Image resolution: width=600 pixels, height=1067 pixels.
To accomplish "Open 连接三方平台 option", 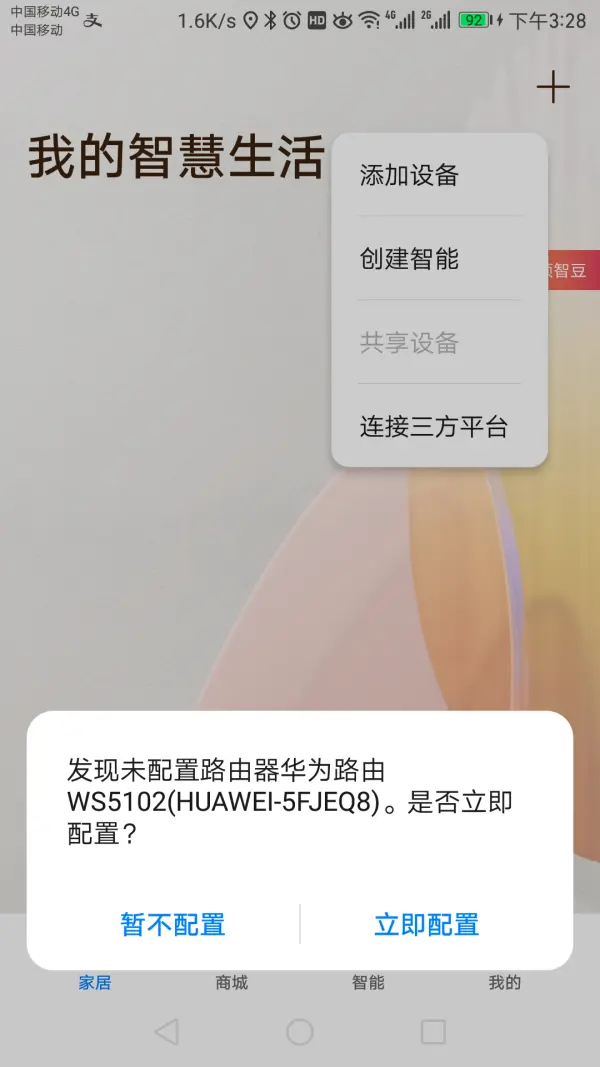I will coord(434,427).
